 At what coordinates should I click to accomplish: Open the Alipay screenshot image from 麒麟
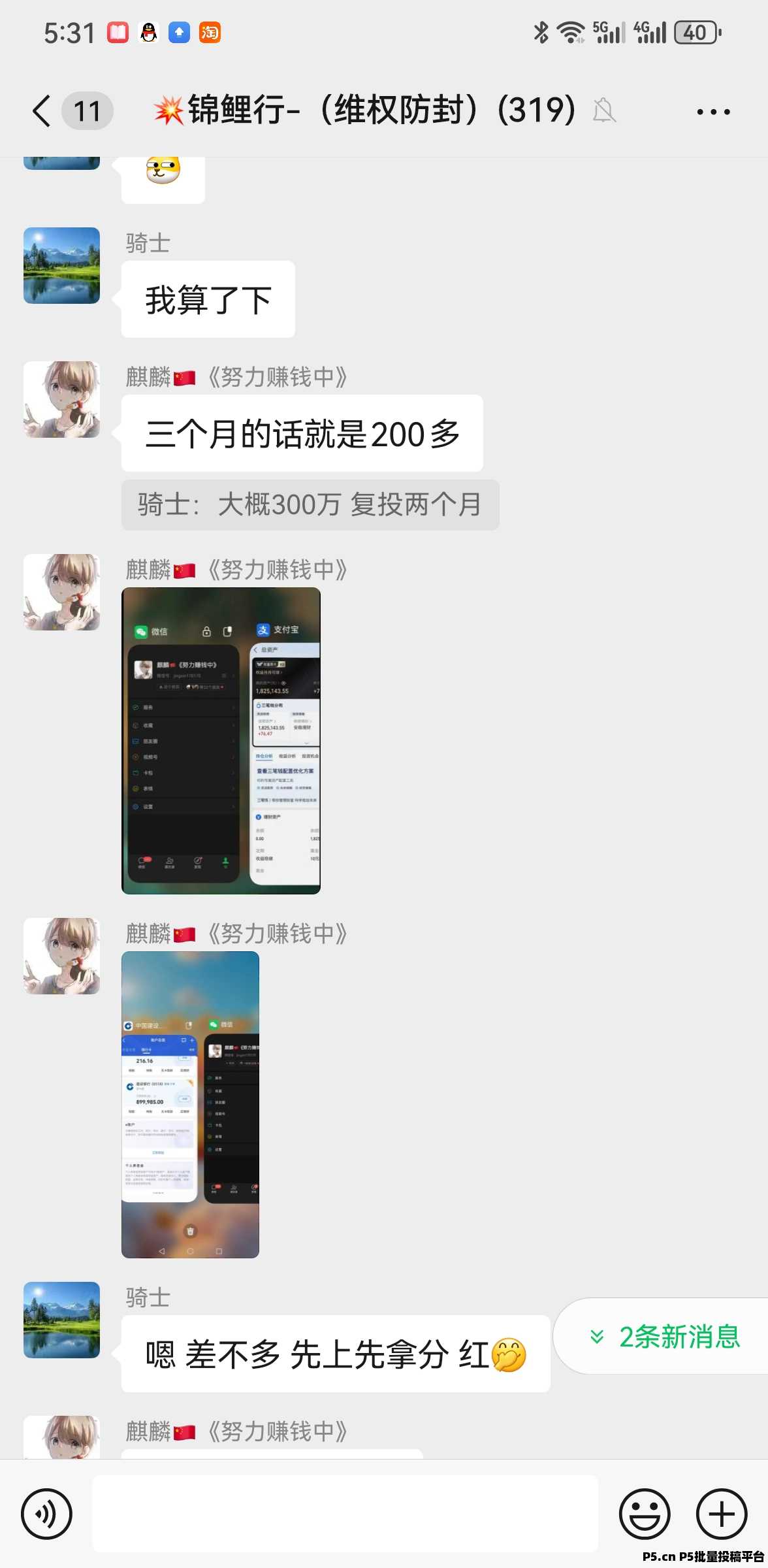coord(221,740)
